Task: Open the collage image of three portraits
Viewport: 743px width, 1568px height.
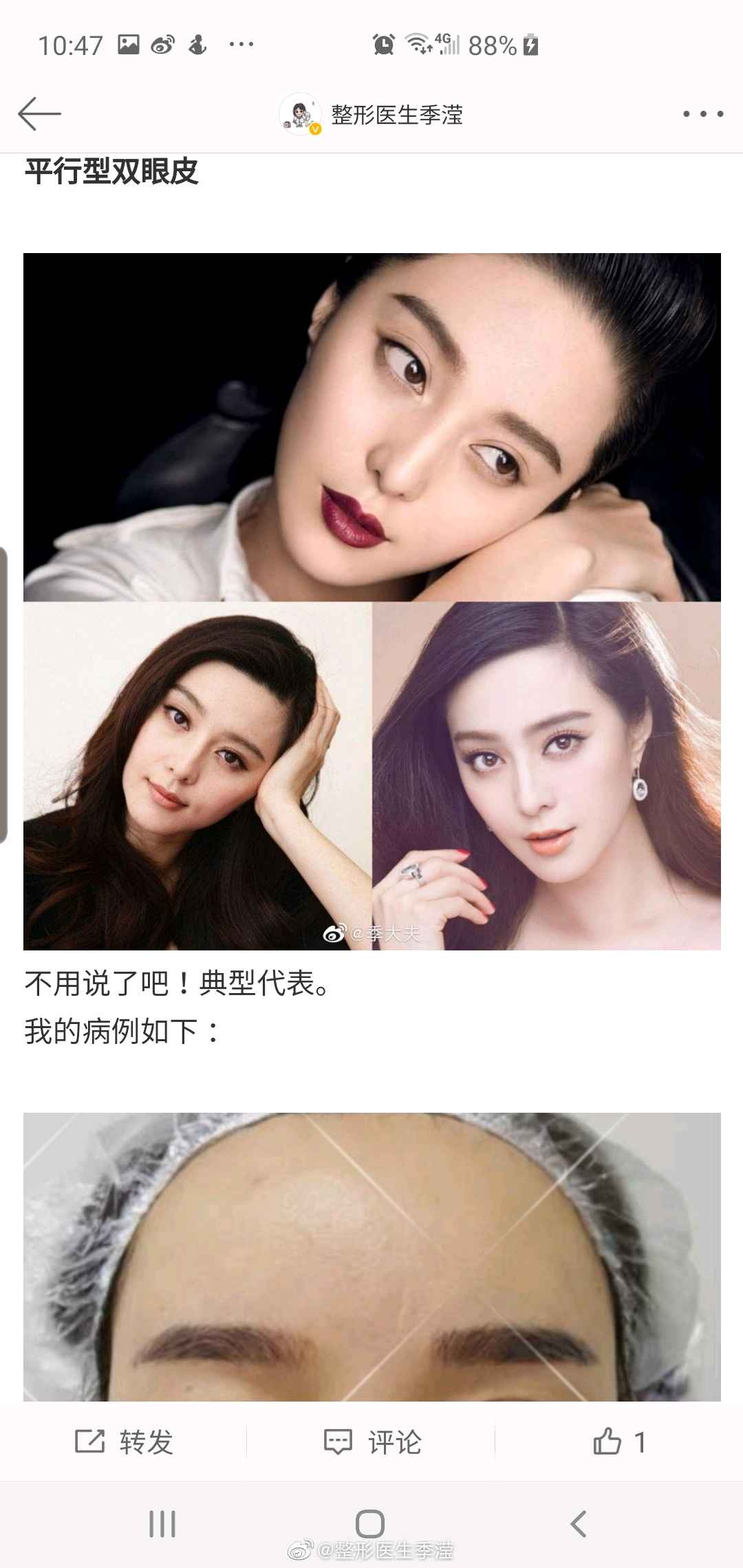Action: tap(371, 601)
